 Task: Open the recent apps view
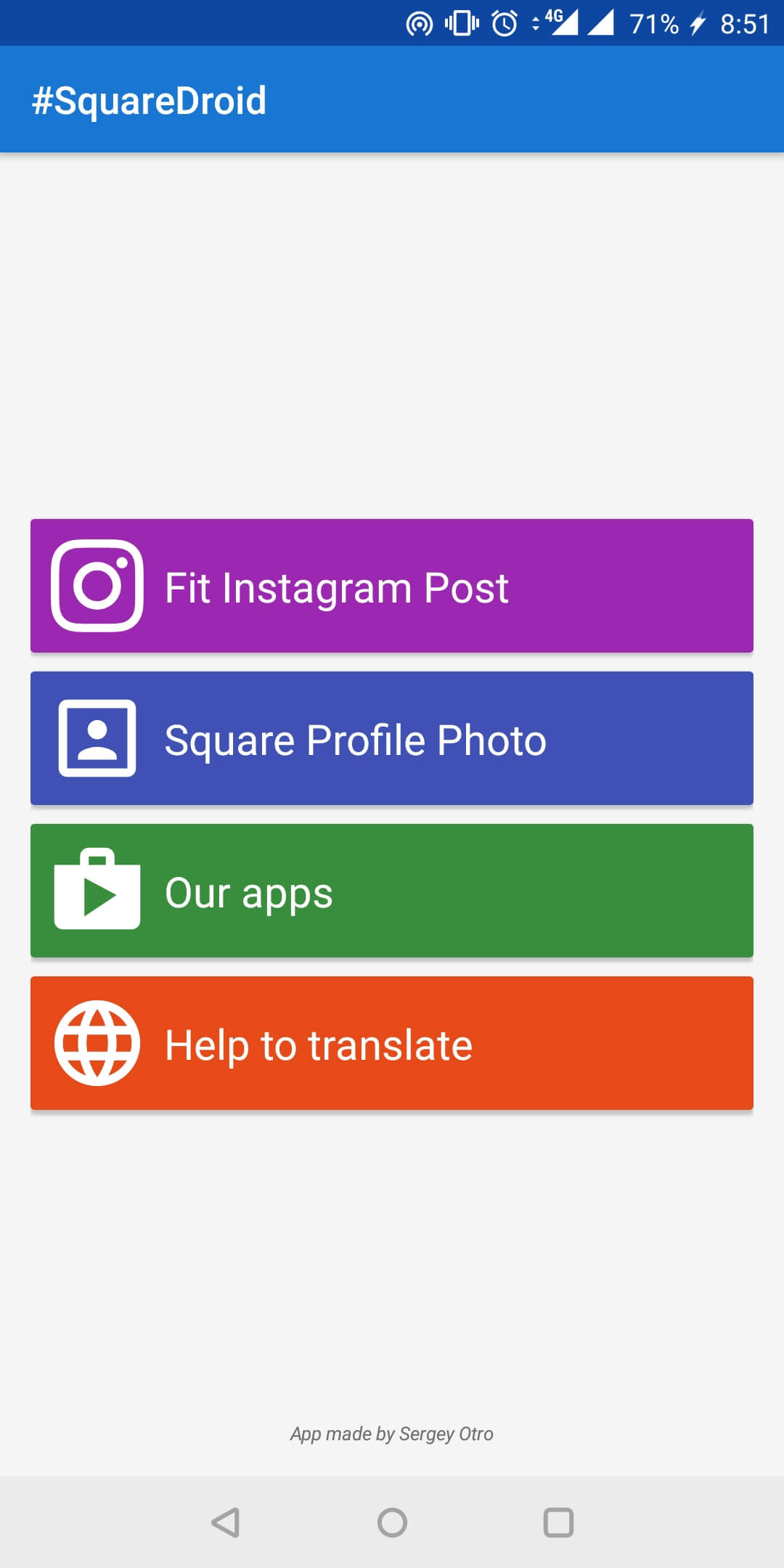click(x=558, y=1522)
